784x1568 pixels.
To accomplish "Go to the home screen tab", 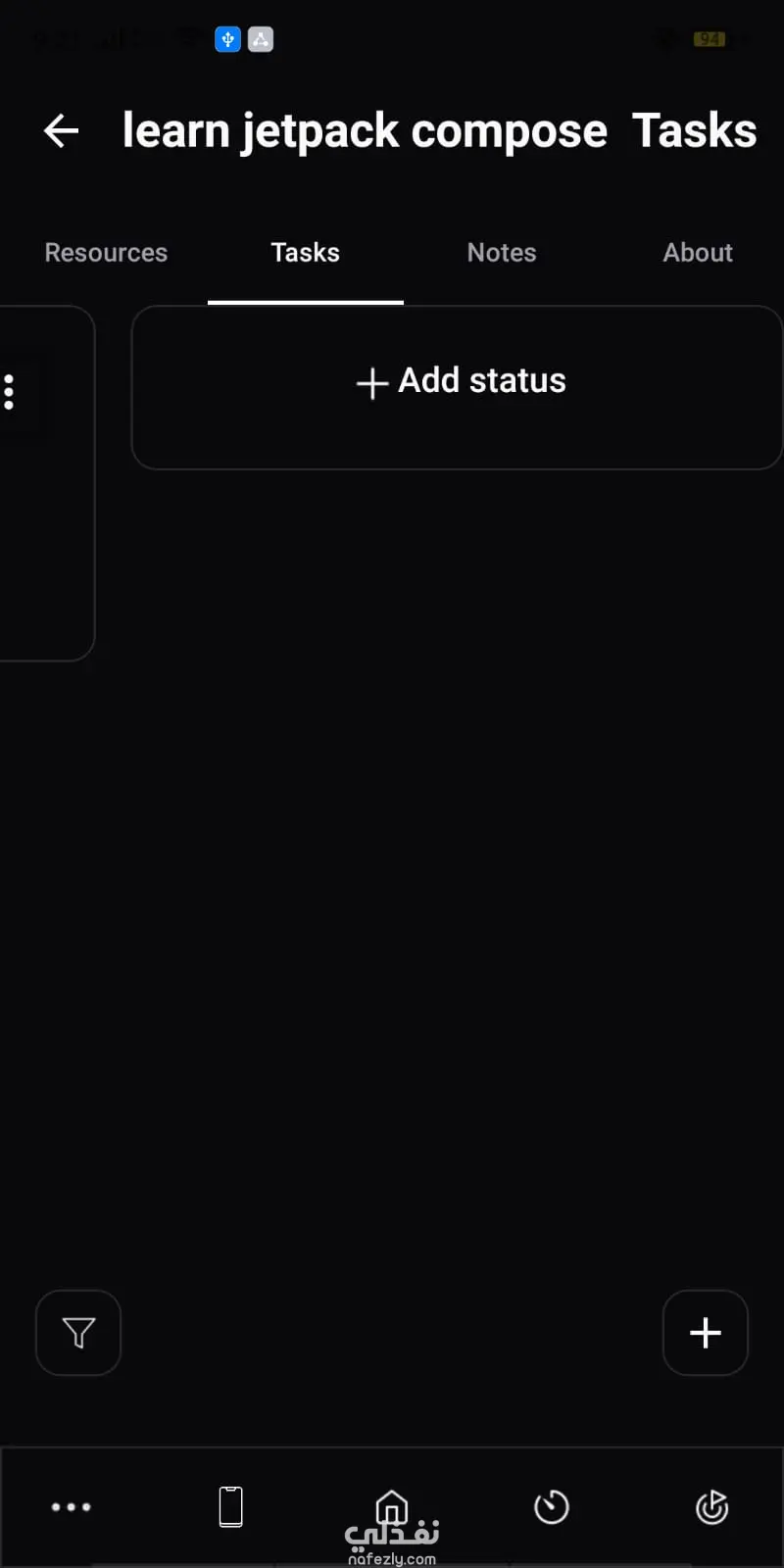I will (x=392, y=1505).
